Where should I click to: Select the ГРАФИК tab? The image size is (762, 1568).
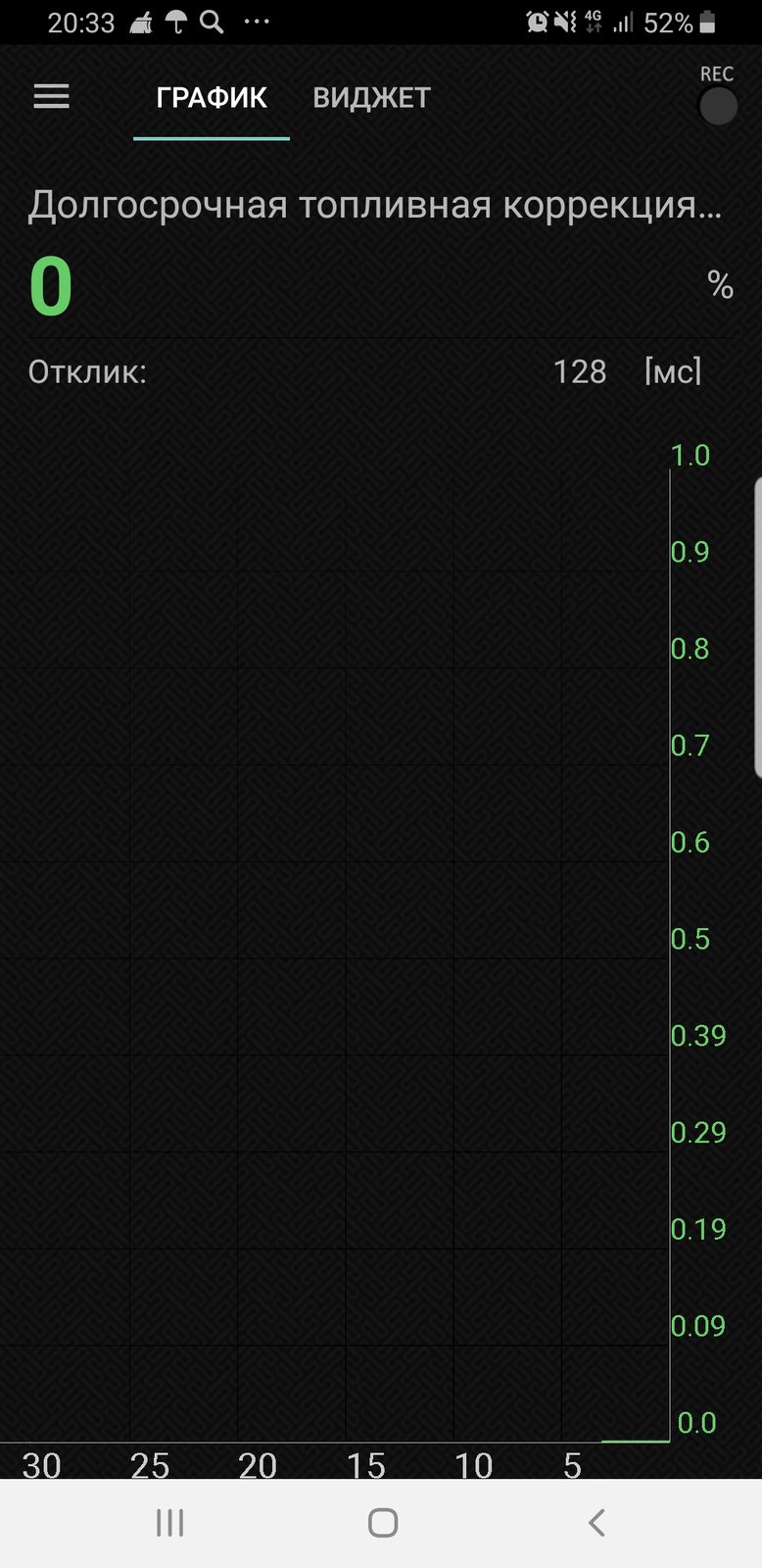click(212, 98)
